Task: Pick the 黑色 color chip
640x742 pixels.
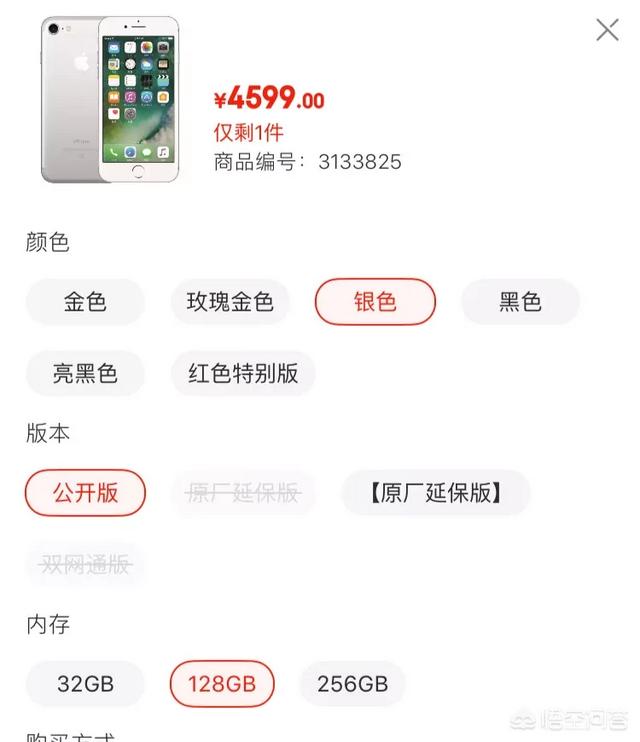Action: [x=520, y=302]
